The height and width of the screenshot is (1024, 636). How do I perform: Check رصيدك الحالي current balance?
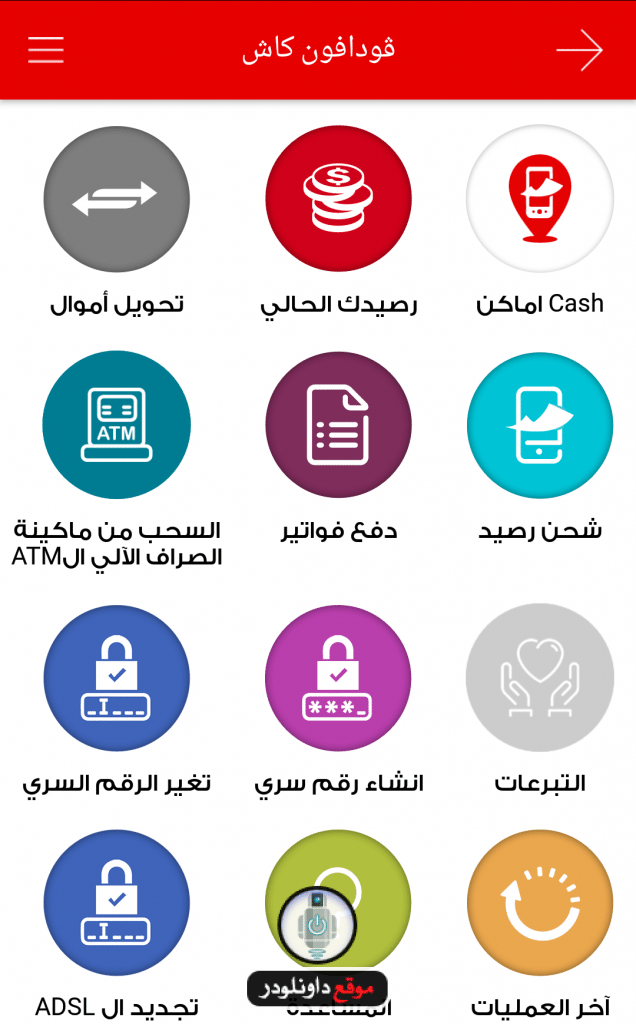(x=338, y=199)
